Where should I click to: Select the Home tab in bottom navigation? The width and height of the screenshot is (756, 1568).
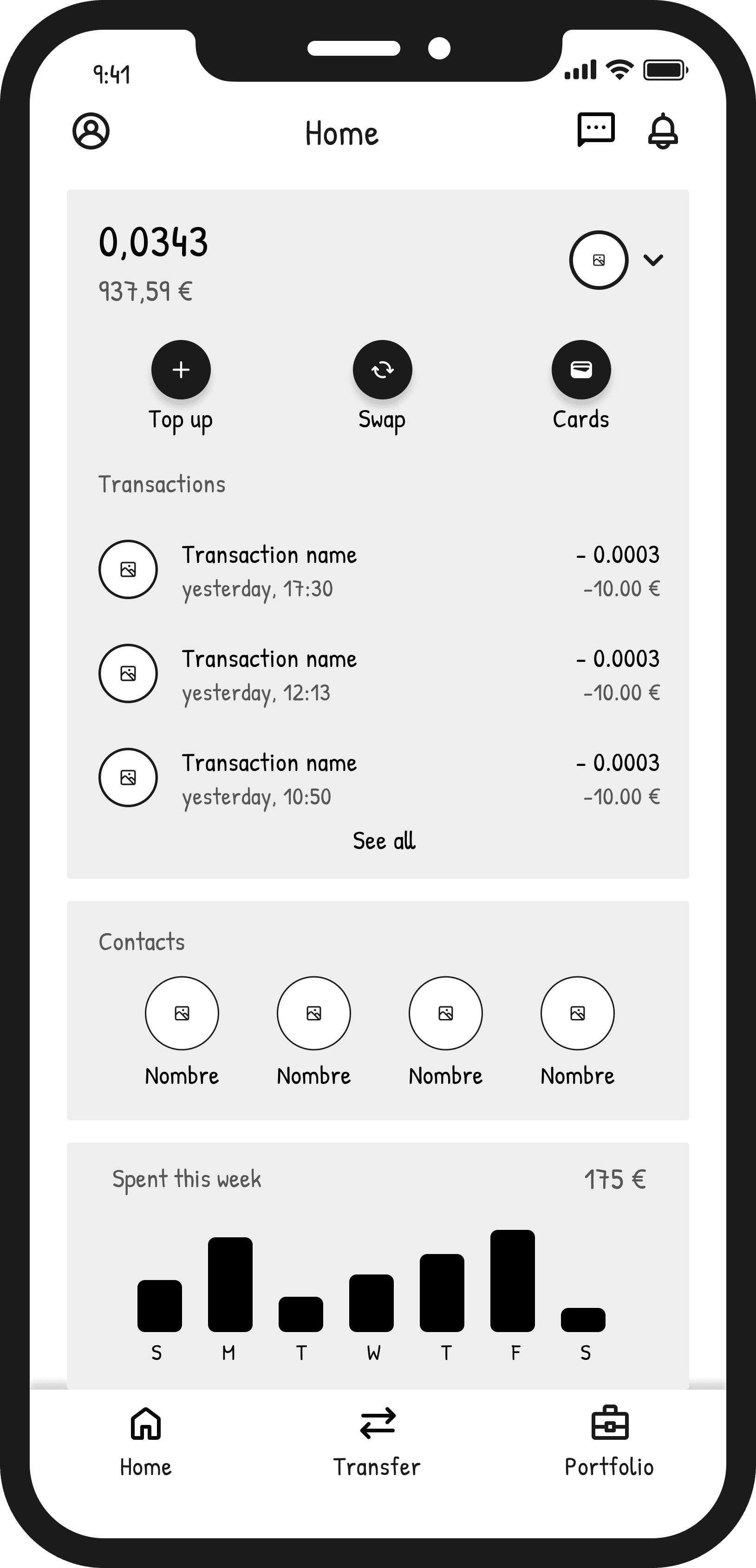pyautogui.click(x=145, y=1441)
